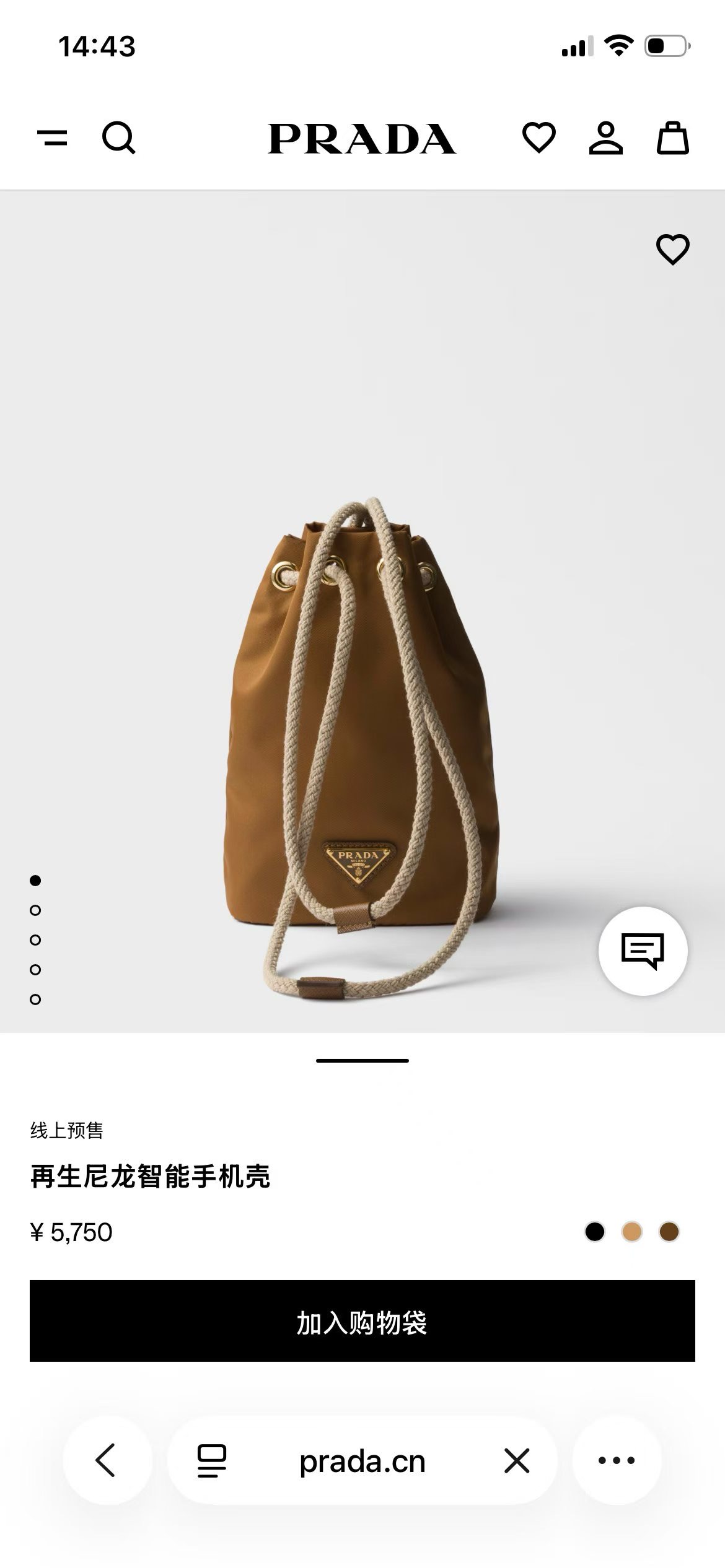This screenshot has height=1568, width=725.
Task: Open the live chat bubble
Action: coord(643,951)
